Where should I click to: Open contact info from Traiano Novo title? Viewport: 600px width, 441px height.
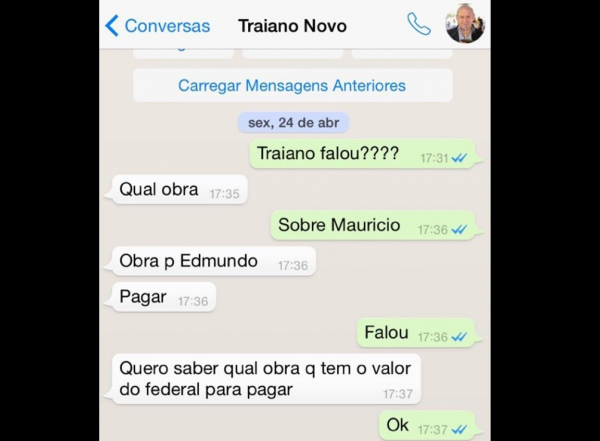point(297,25)
